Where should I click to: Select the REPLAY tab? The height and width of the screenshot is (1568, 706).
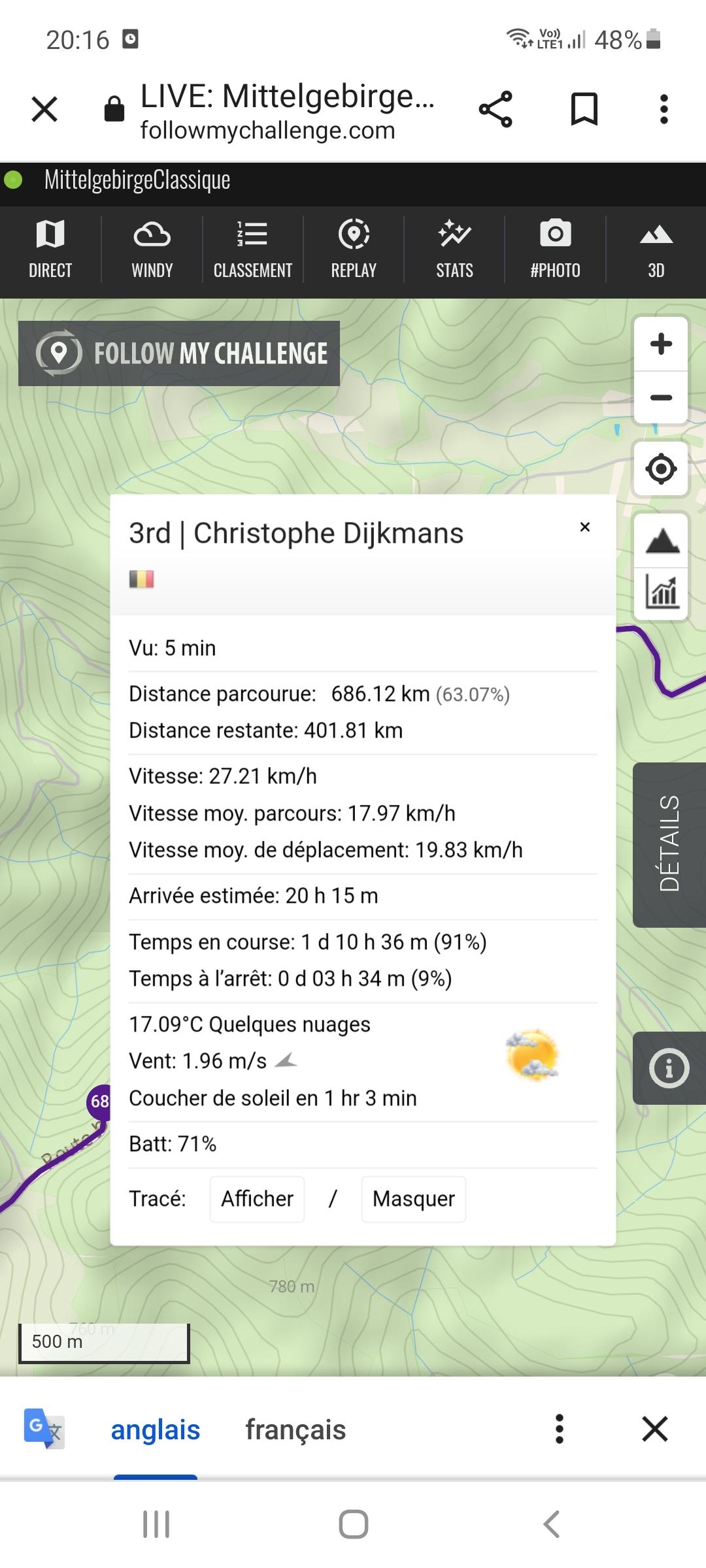coord(354,250)
